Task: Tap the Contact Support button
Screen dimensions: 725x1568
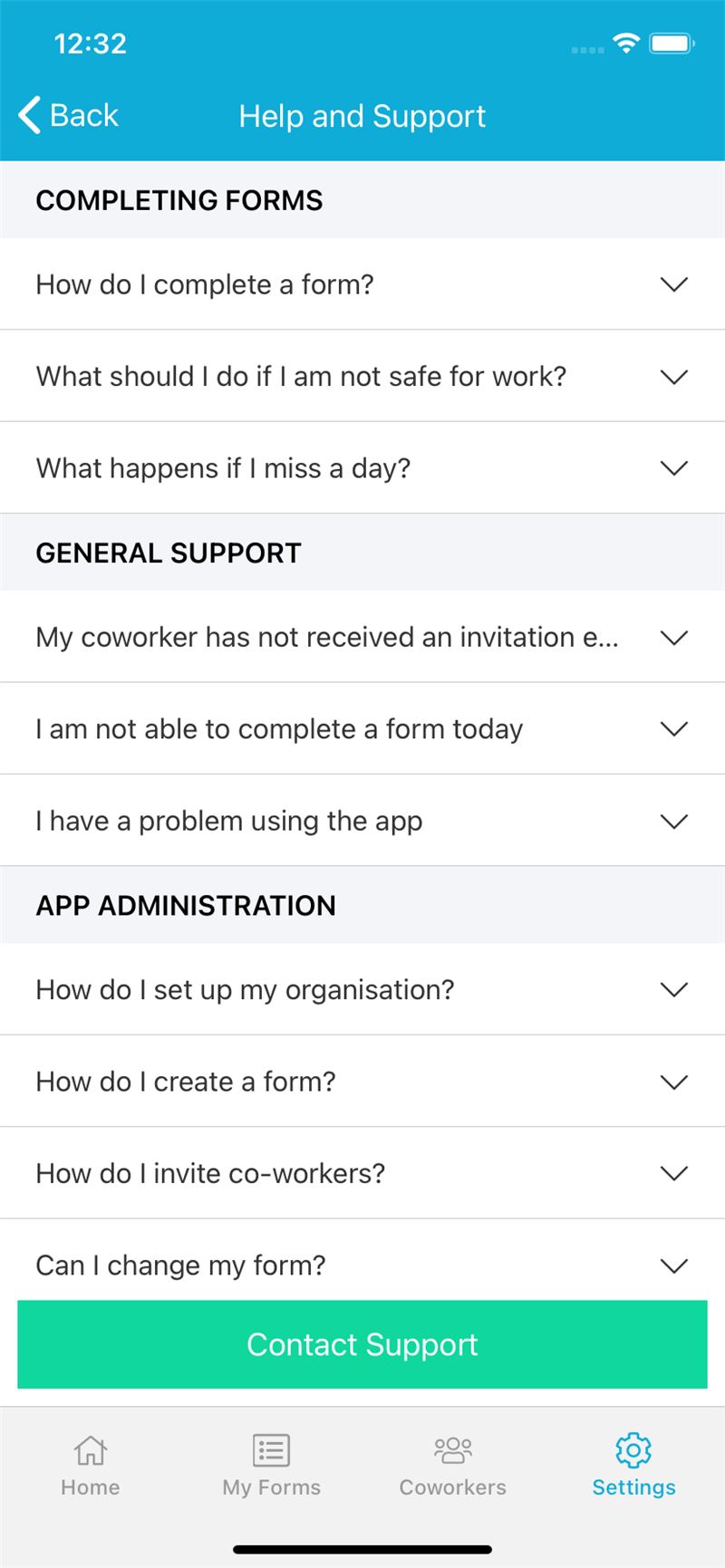Action: tap(362, 1344)
